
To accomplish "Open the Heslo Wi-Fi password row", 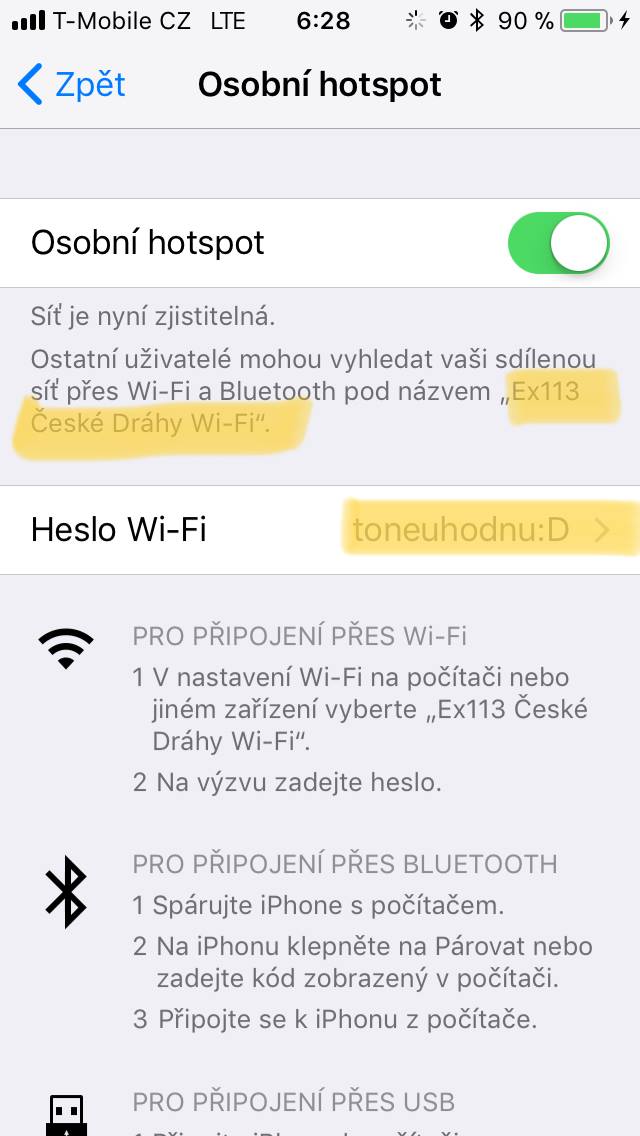I will [x=320, y=529].
